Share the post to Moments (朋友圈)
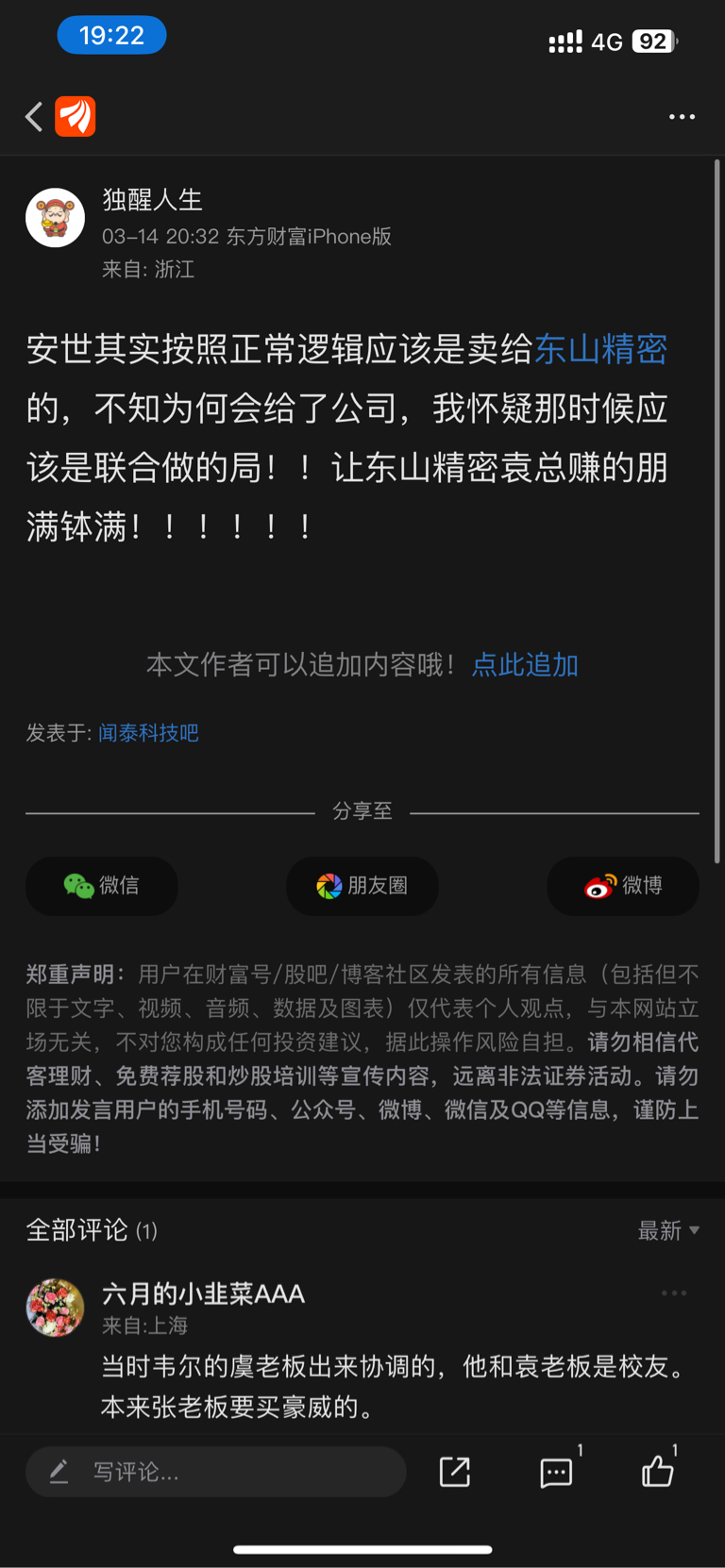The image size is (725, 1568). 362,886
